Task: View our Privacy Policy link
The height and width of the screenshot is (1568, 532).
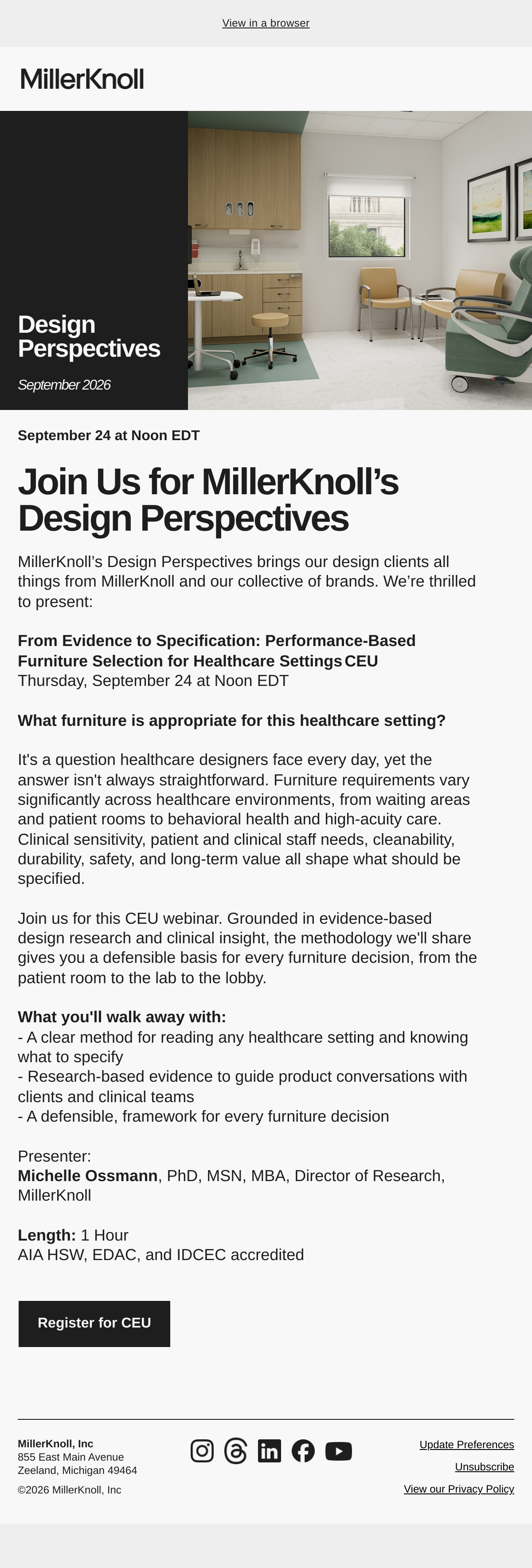Action: (458, 1488)
